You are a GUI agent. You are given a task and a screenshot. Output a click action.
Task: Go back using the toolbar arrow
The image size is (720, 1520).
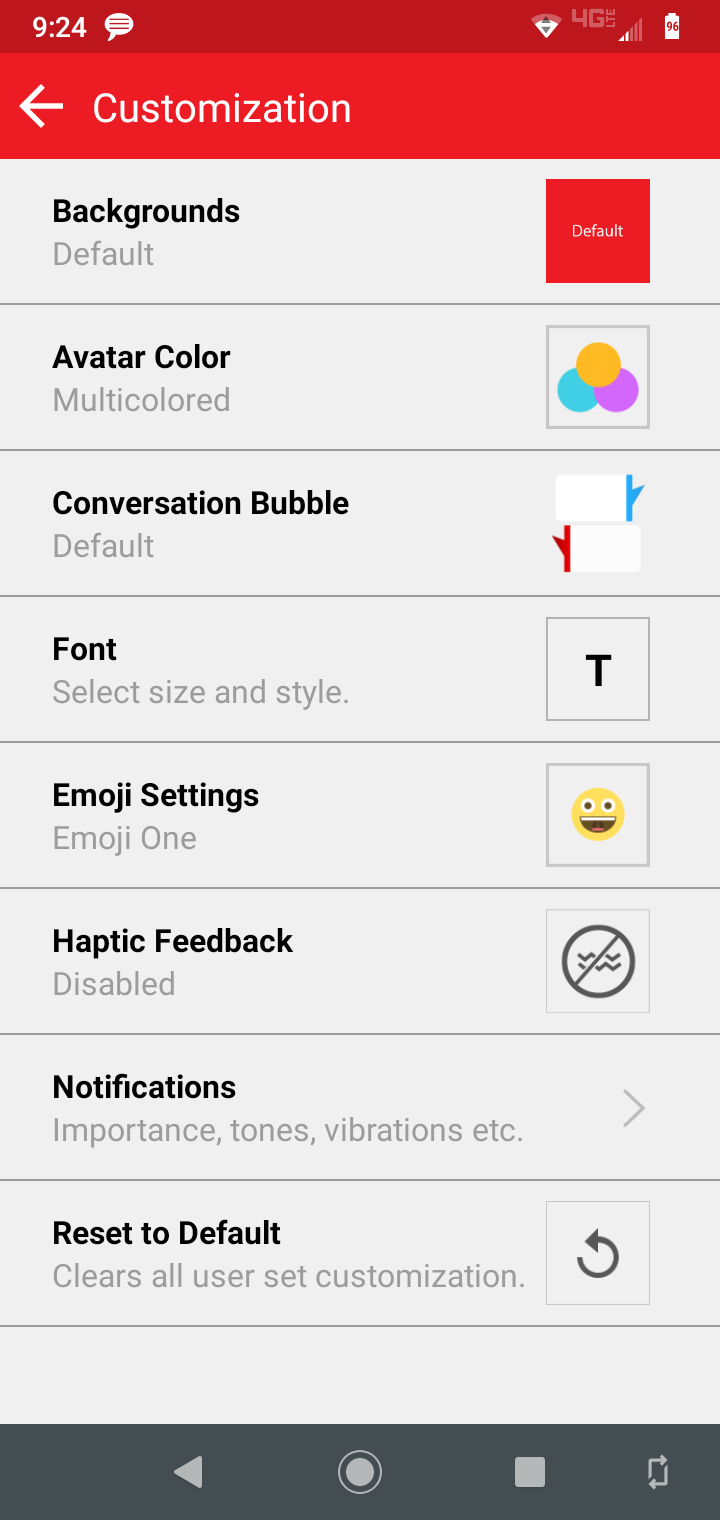coord(41,107)
